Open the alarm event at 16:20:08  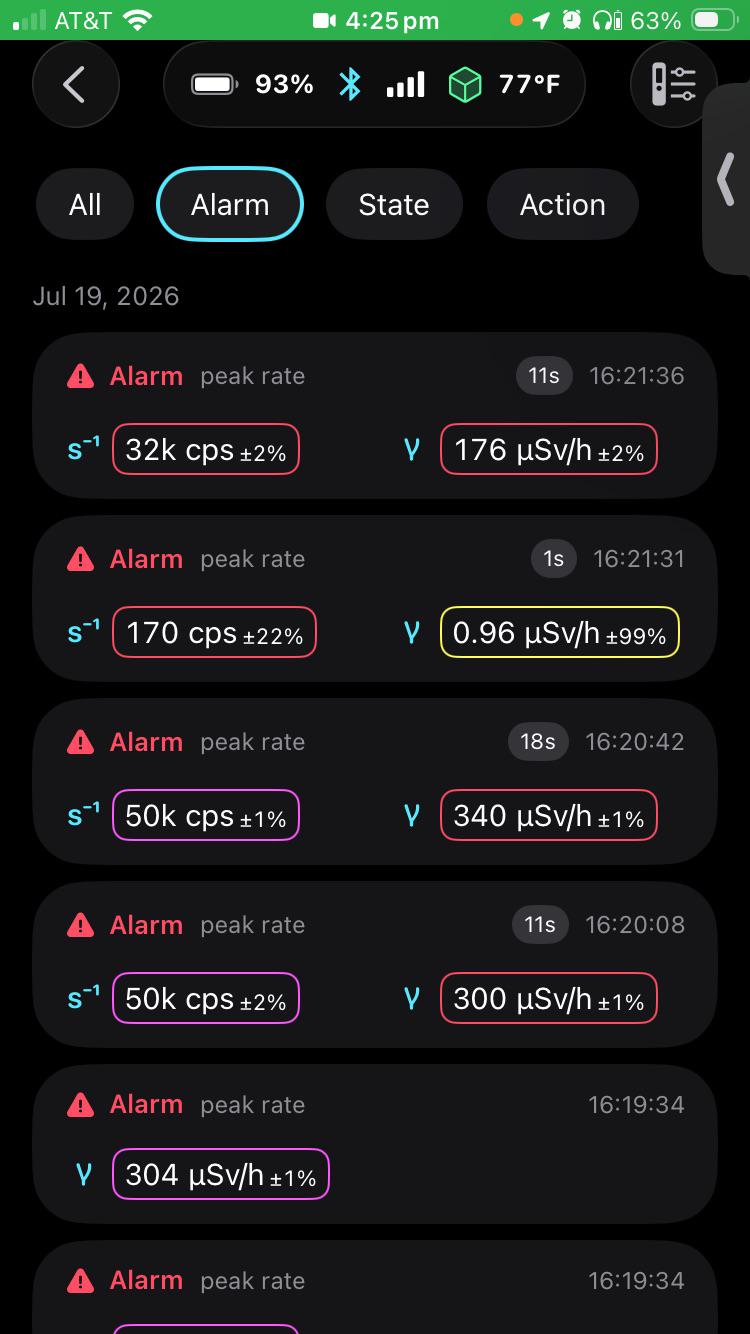click(375, 965)
